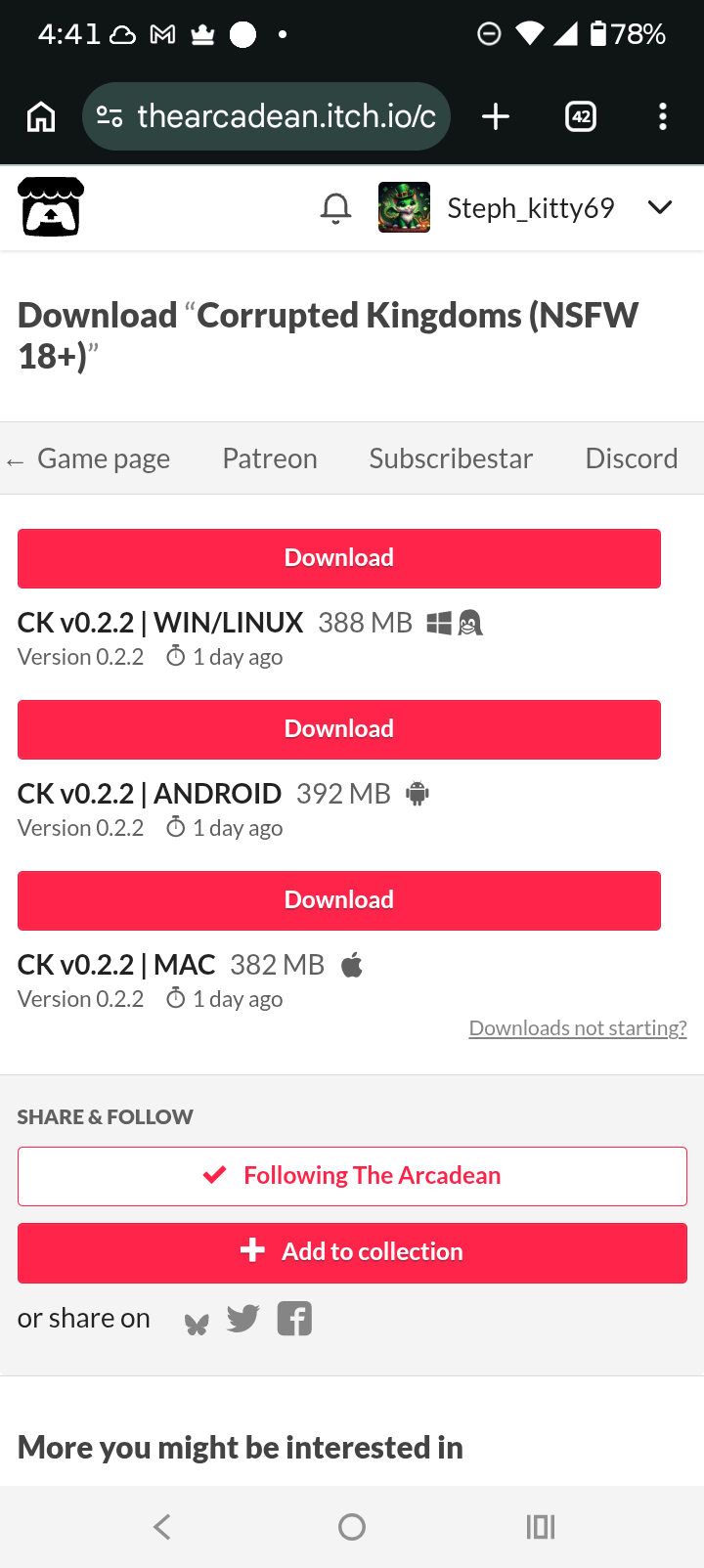This screenshot has width=704, height=1568.
Task: Open a new browser tab
Action: click(x=496, y=117)
